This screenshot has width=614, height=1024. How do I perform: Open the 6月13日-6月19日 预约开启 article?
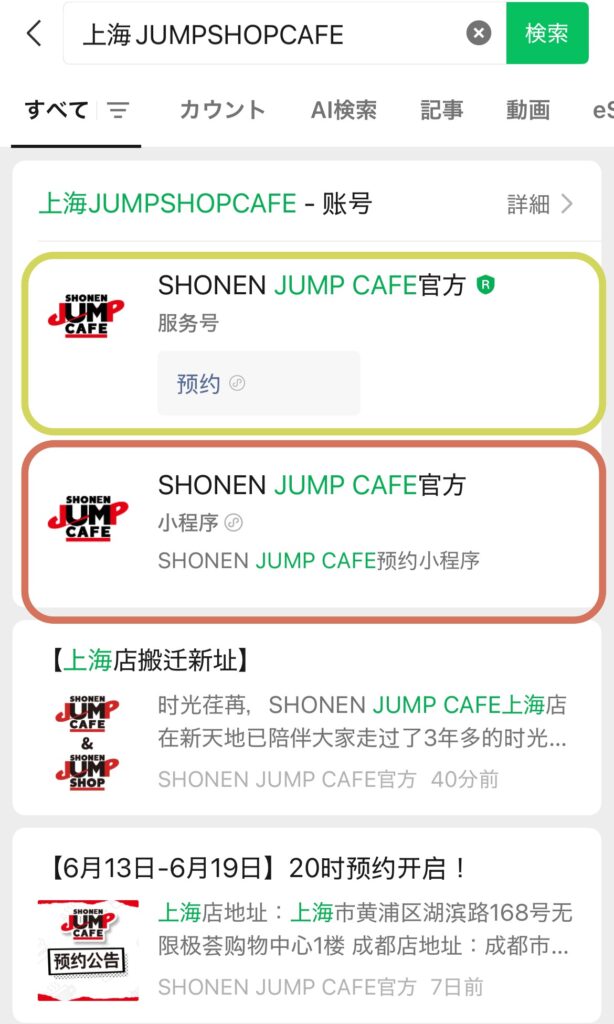point(307,925)
